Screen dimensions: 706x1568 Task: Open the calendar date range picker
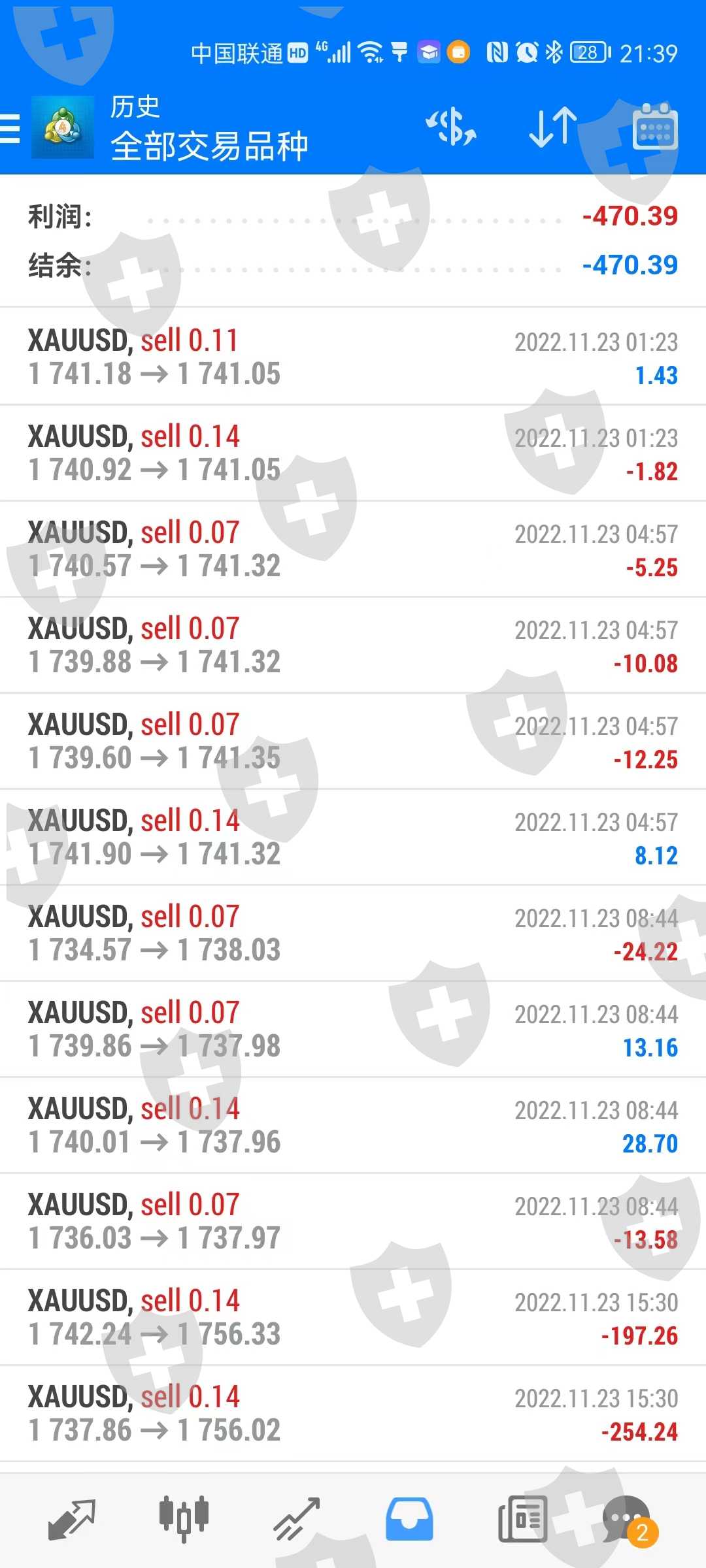click(655, 127)
